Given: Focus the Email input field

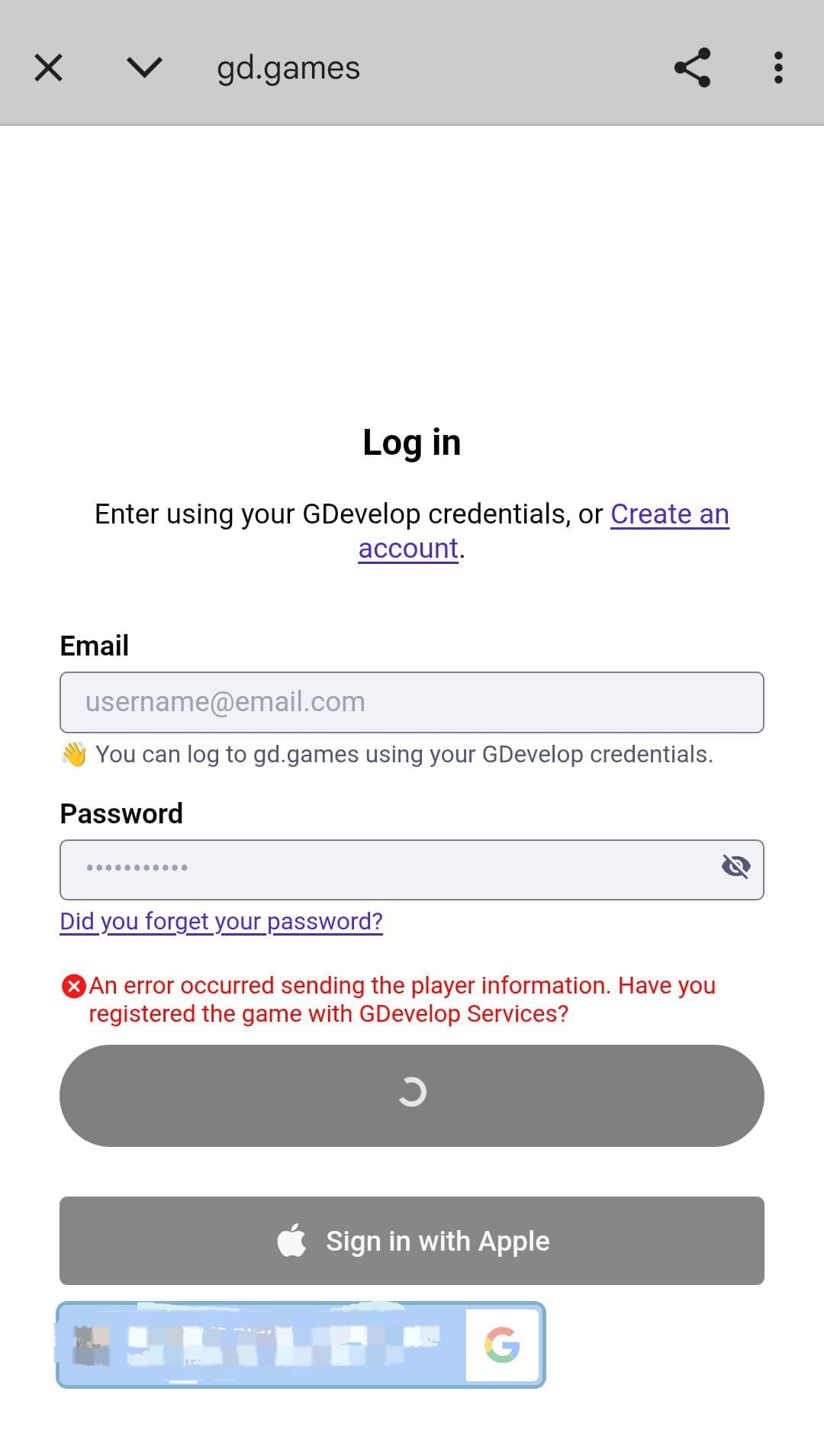Looking at the screenshot, I should [x=412, y=702].
